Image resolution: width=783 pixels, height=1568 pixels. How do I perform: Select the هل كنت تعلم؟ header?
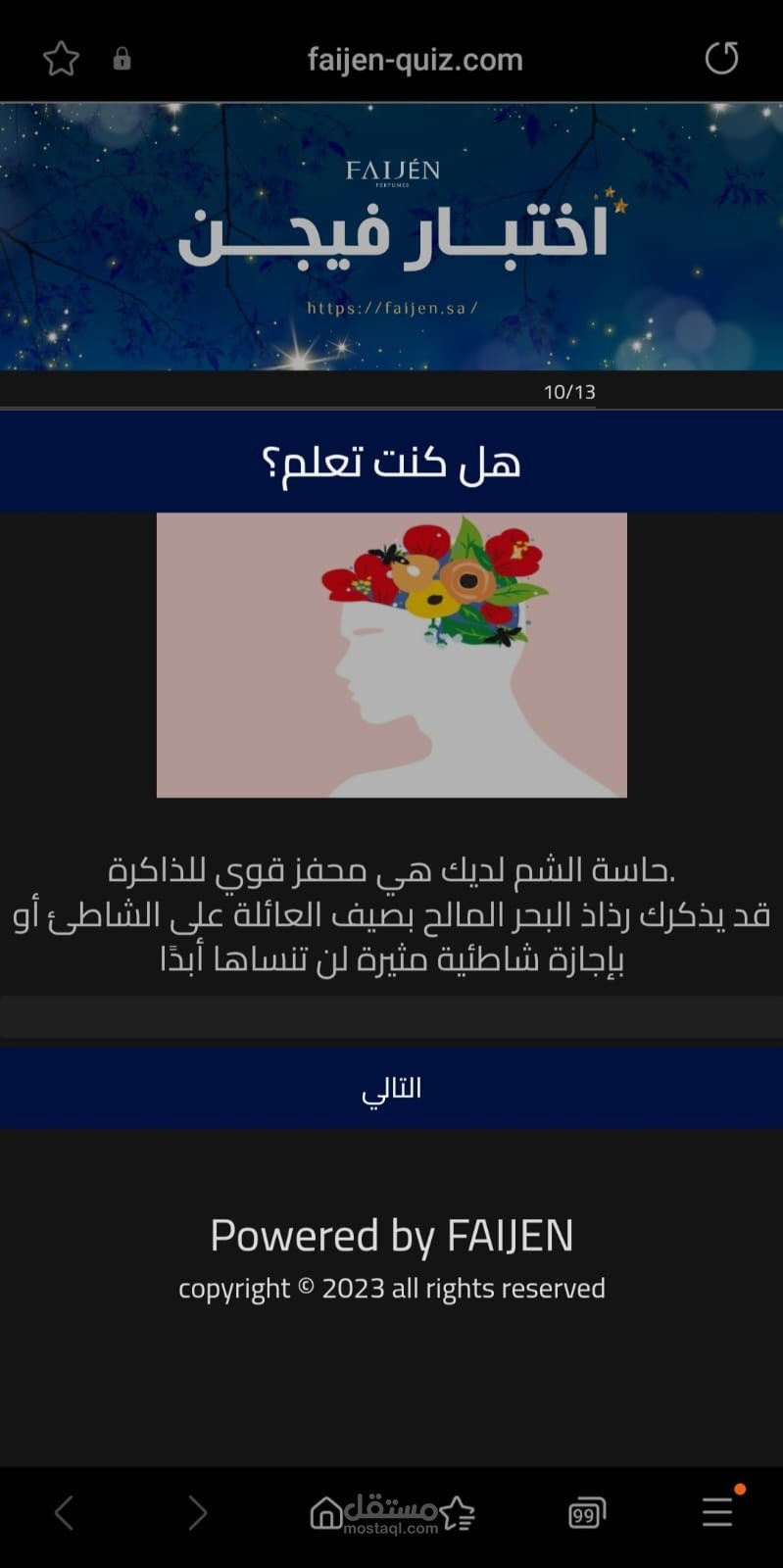391,461
